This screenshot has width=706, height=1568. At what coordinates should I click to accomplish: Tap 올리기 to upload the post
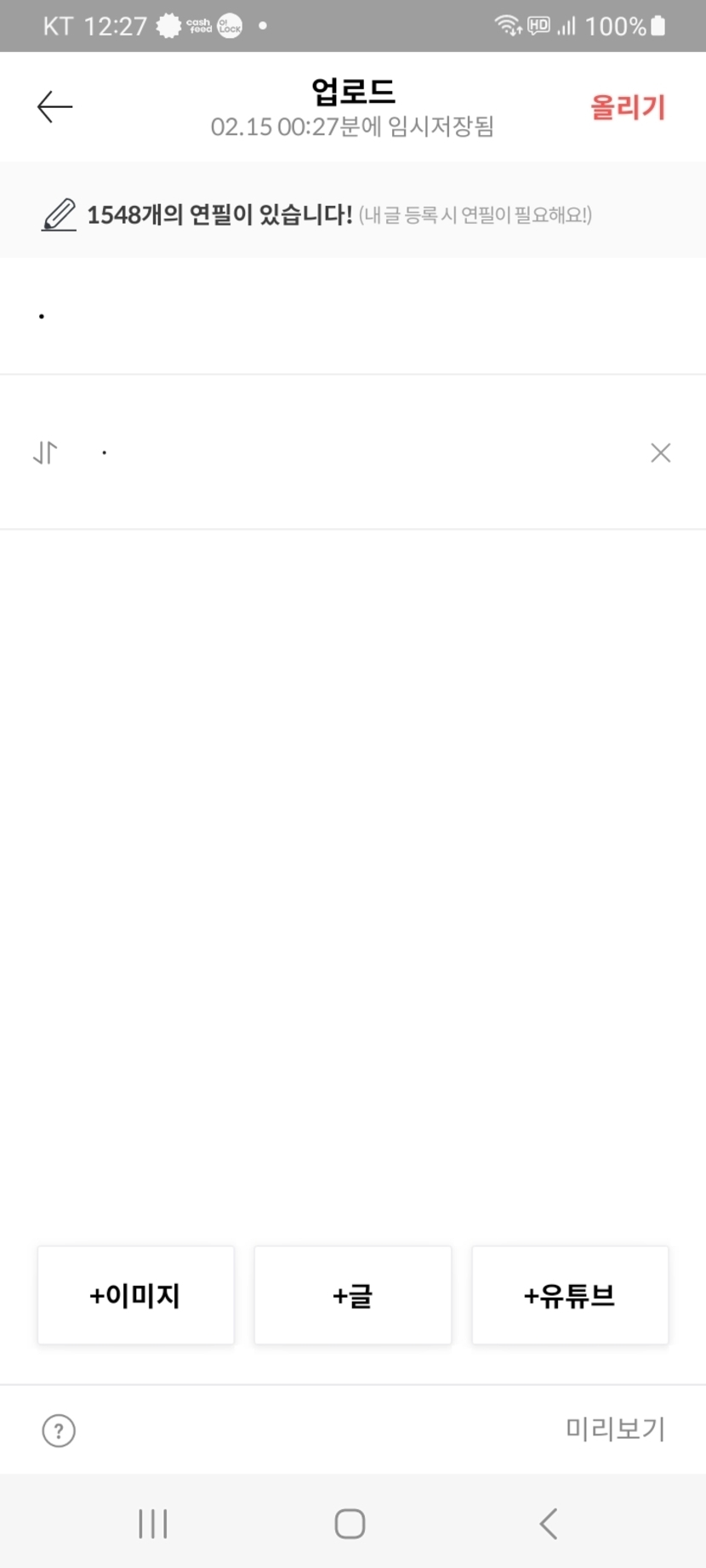[x=628, y=107]
